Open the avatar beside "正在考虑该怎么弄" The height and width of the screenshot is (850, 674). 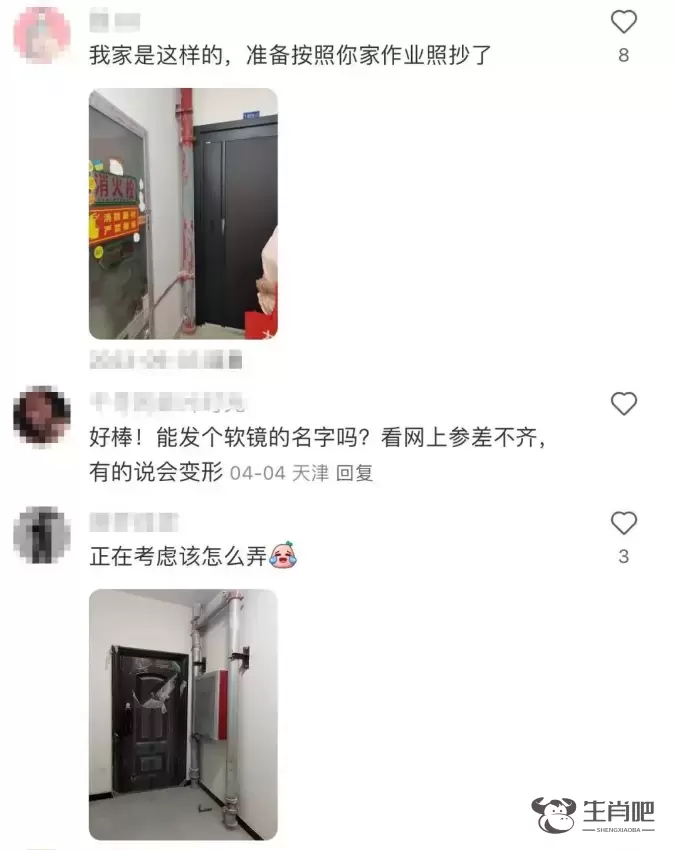click(41, 535)
